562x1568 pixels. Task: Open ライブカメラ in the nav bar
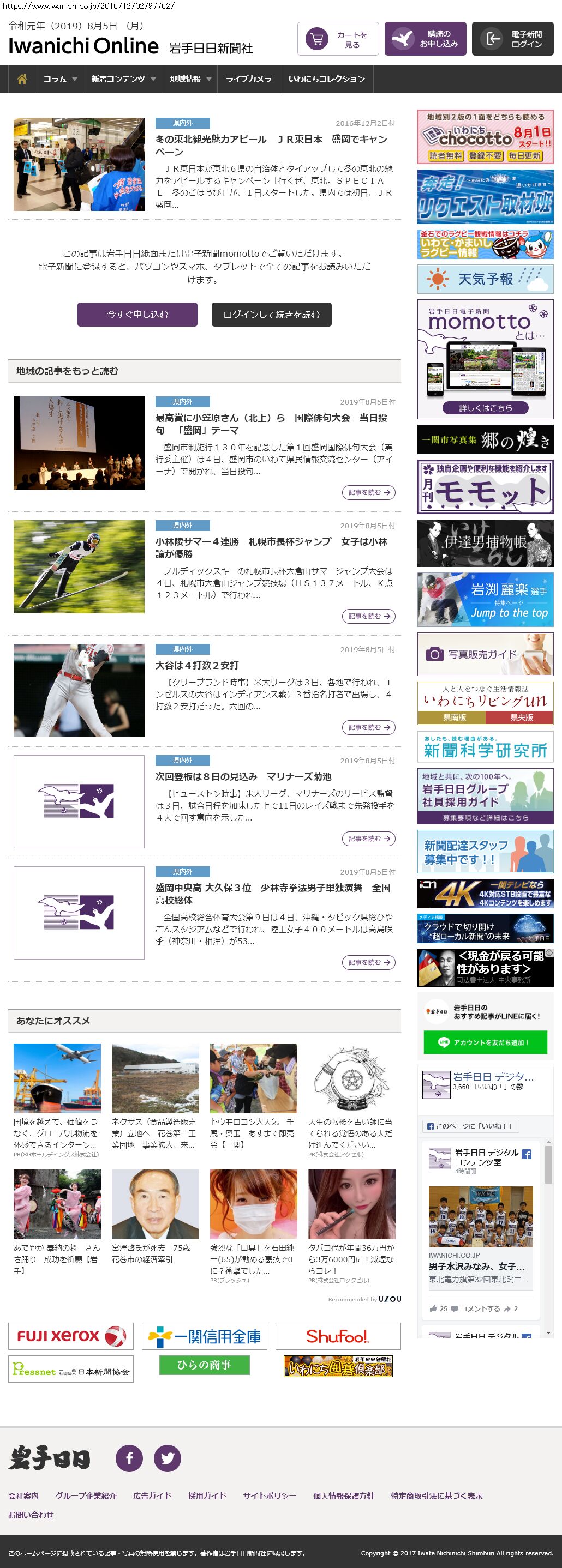248,79
